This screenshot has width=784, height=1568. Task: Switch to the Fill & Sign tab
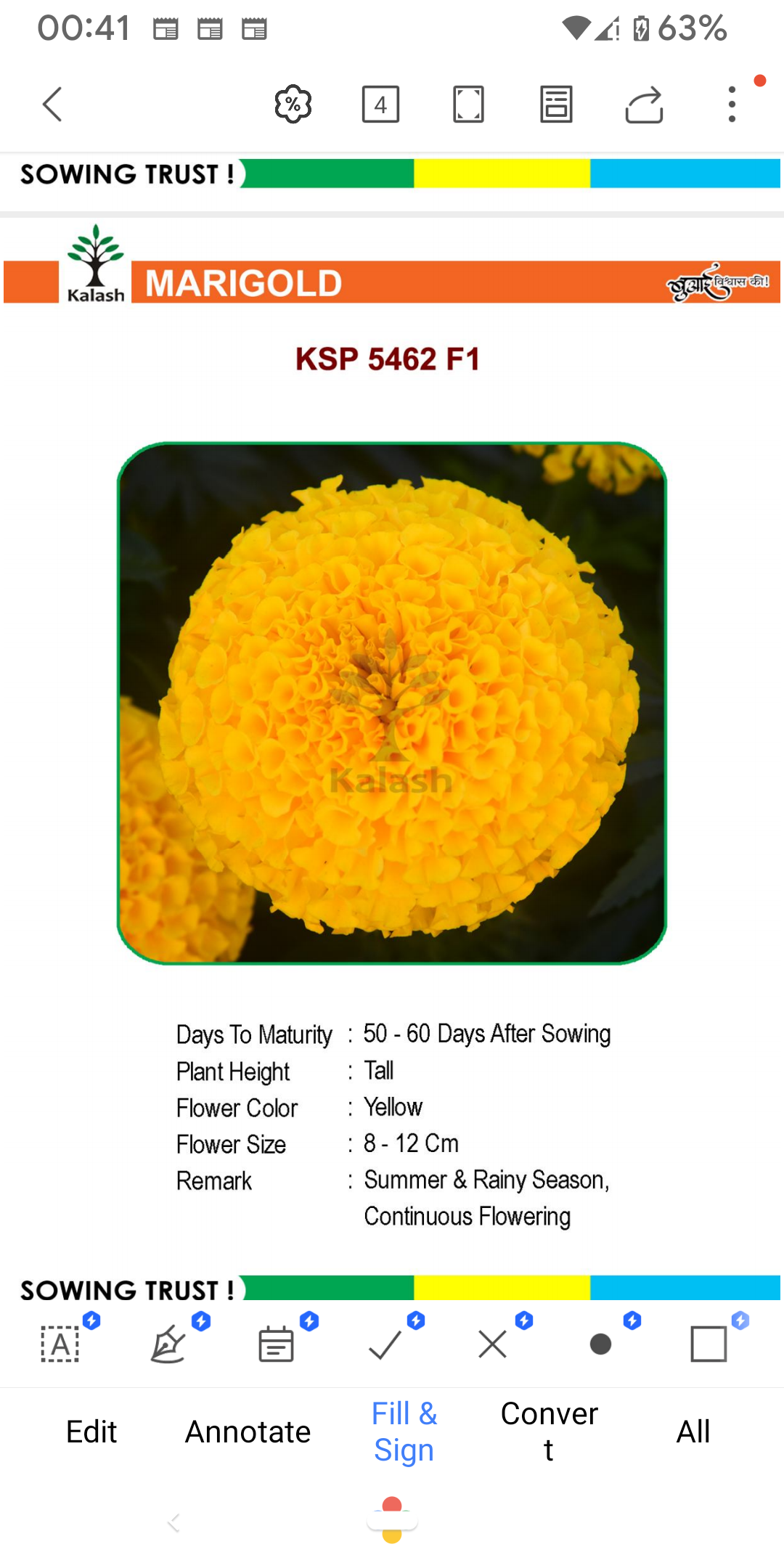tap(404, 1432)
